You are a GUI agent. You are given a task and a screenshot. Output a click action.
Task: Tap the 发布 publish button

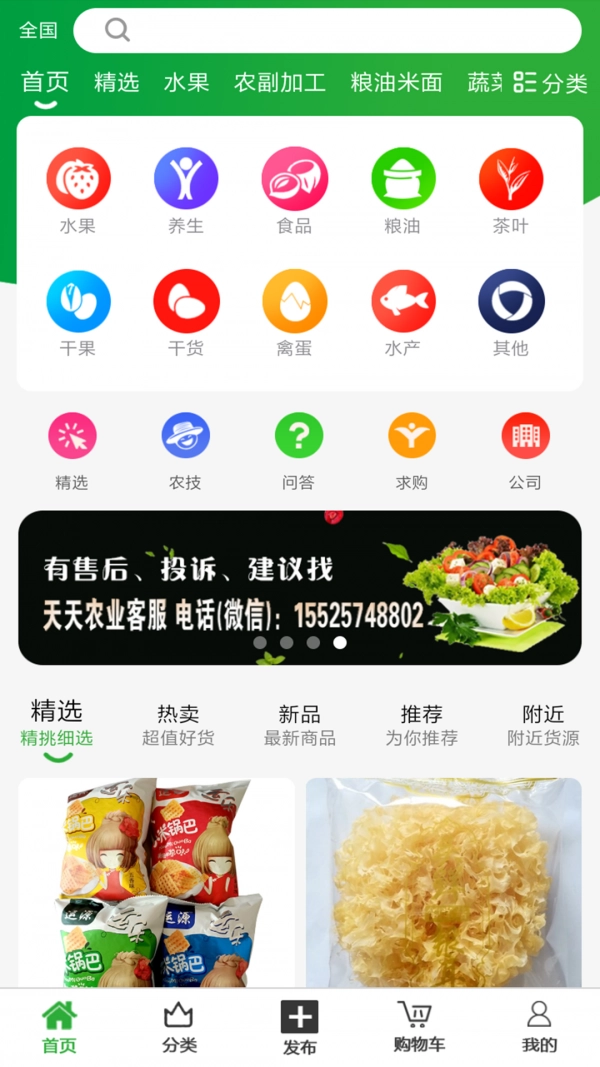299,1028
